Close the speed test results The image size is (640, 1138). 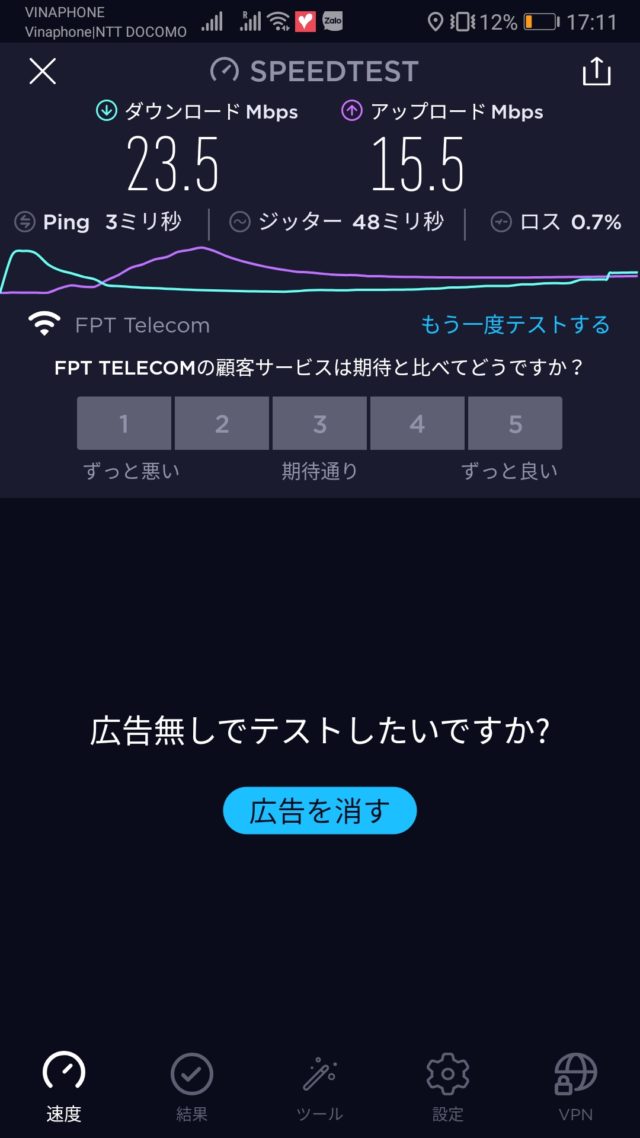tap(43, 71)
